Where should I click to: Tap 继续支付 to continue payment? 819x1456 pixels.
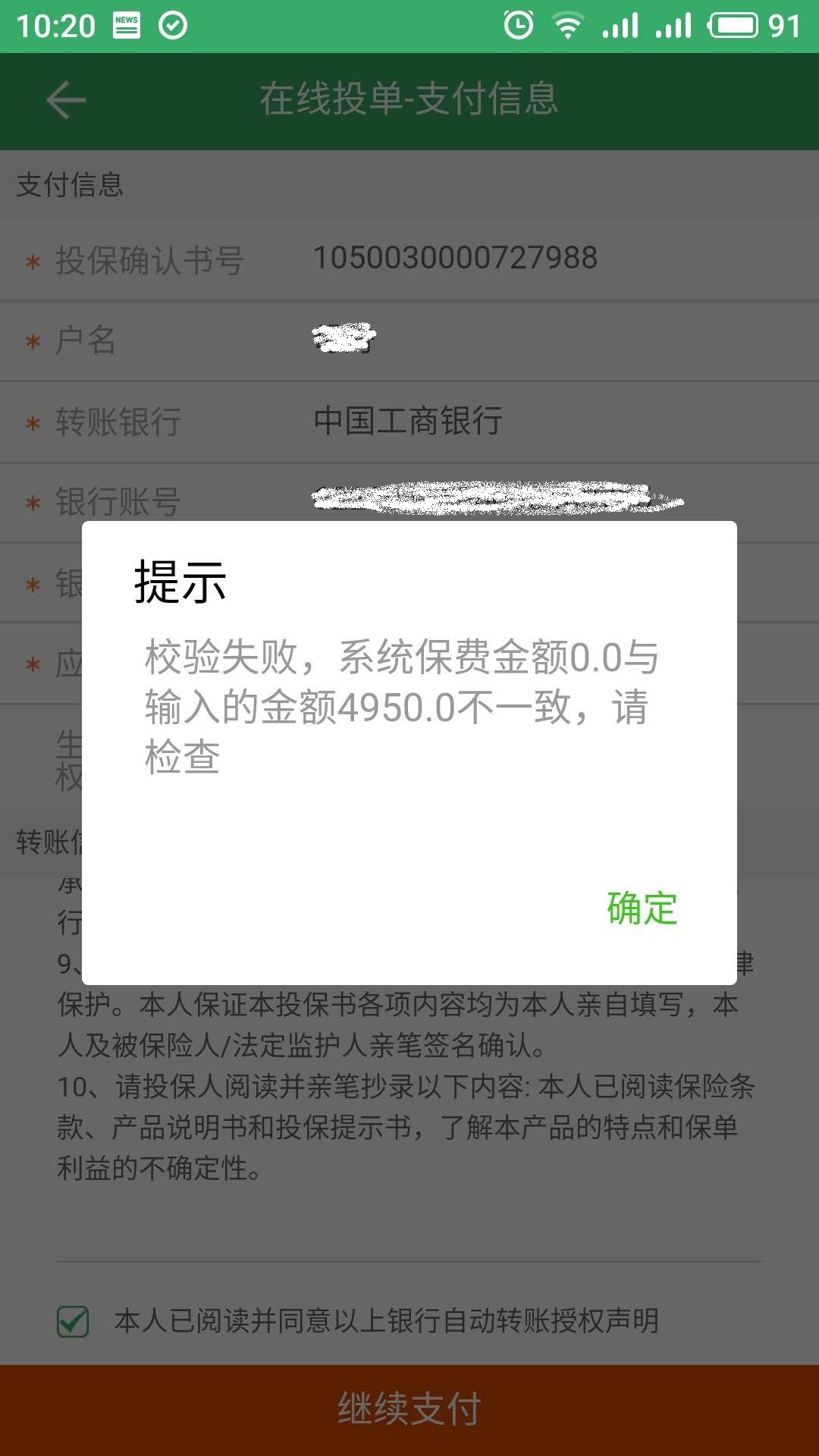coord(409,1409)
